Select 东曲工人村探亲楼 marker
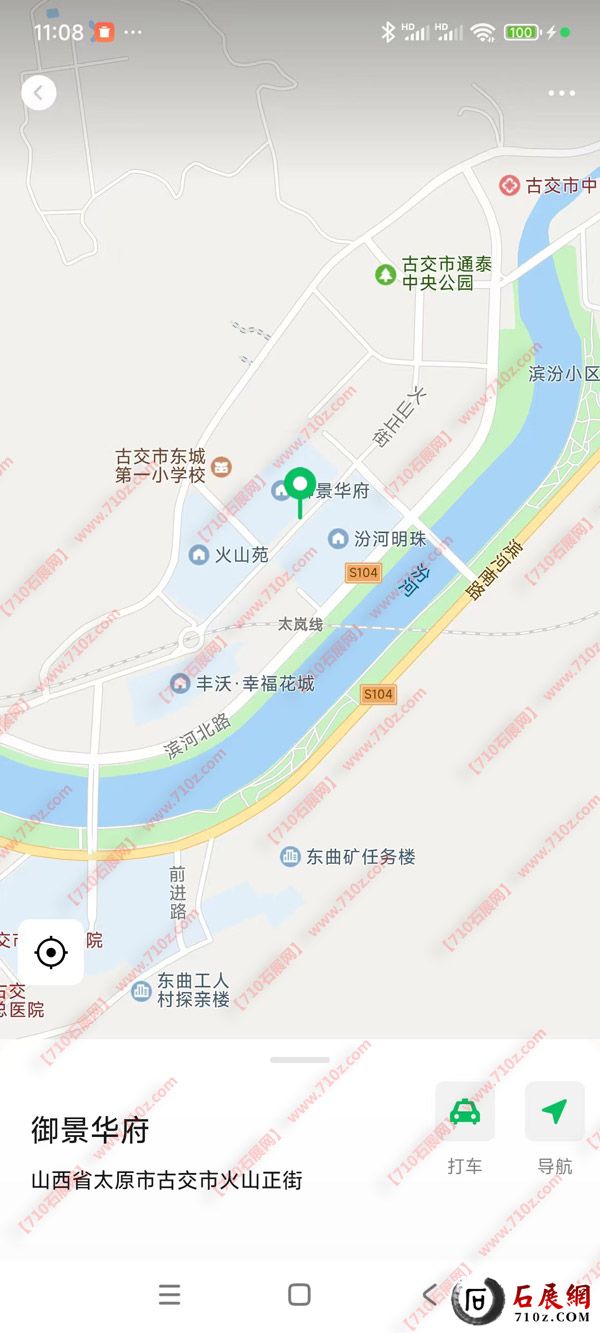 141,991
